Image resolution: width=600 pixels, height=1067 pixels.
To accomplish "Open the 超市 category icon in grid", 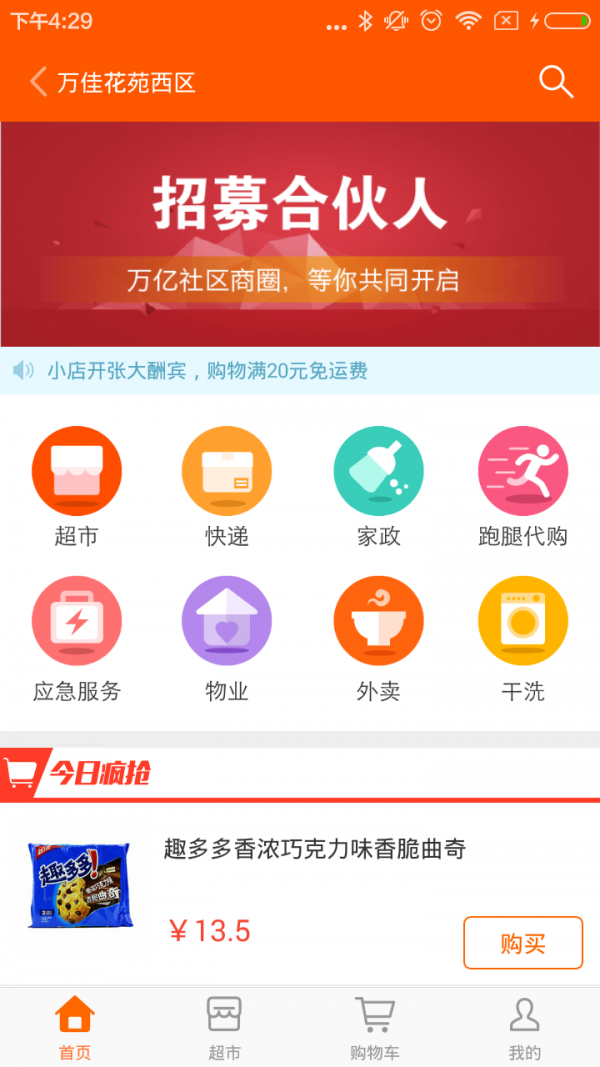I will [x=76, y=471].
